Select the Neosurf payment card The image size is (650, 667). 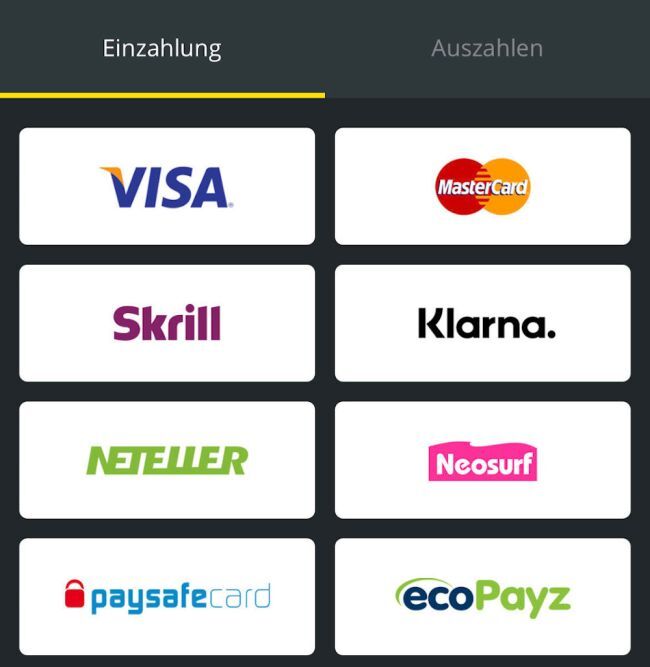[x=482, y=460]
